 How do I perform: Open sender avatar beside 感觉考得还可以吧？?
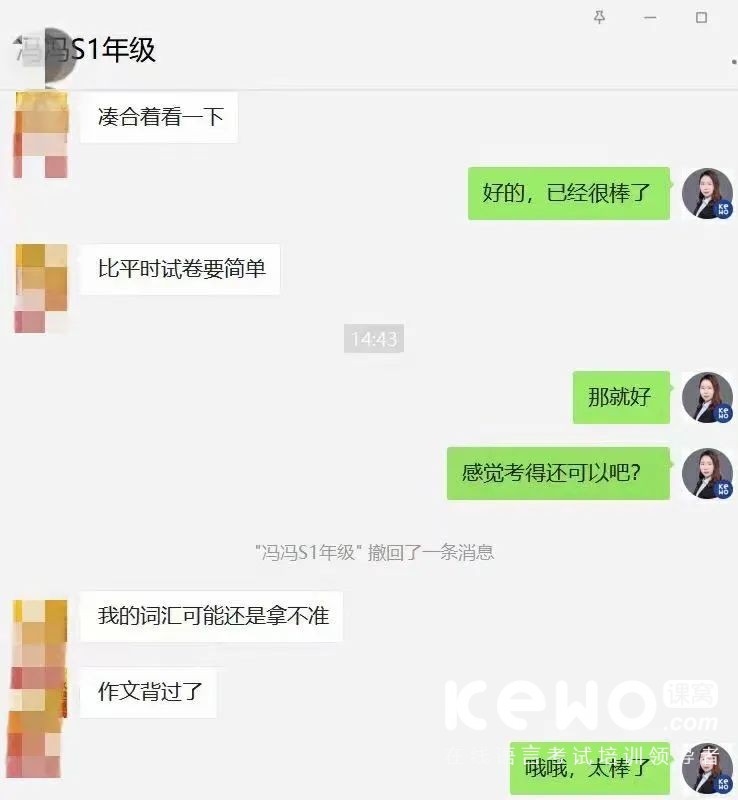click(x=707, y=474)
